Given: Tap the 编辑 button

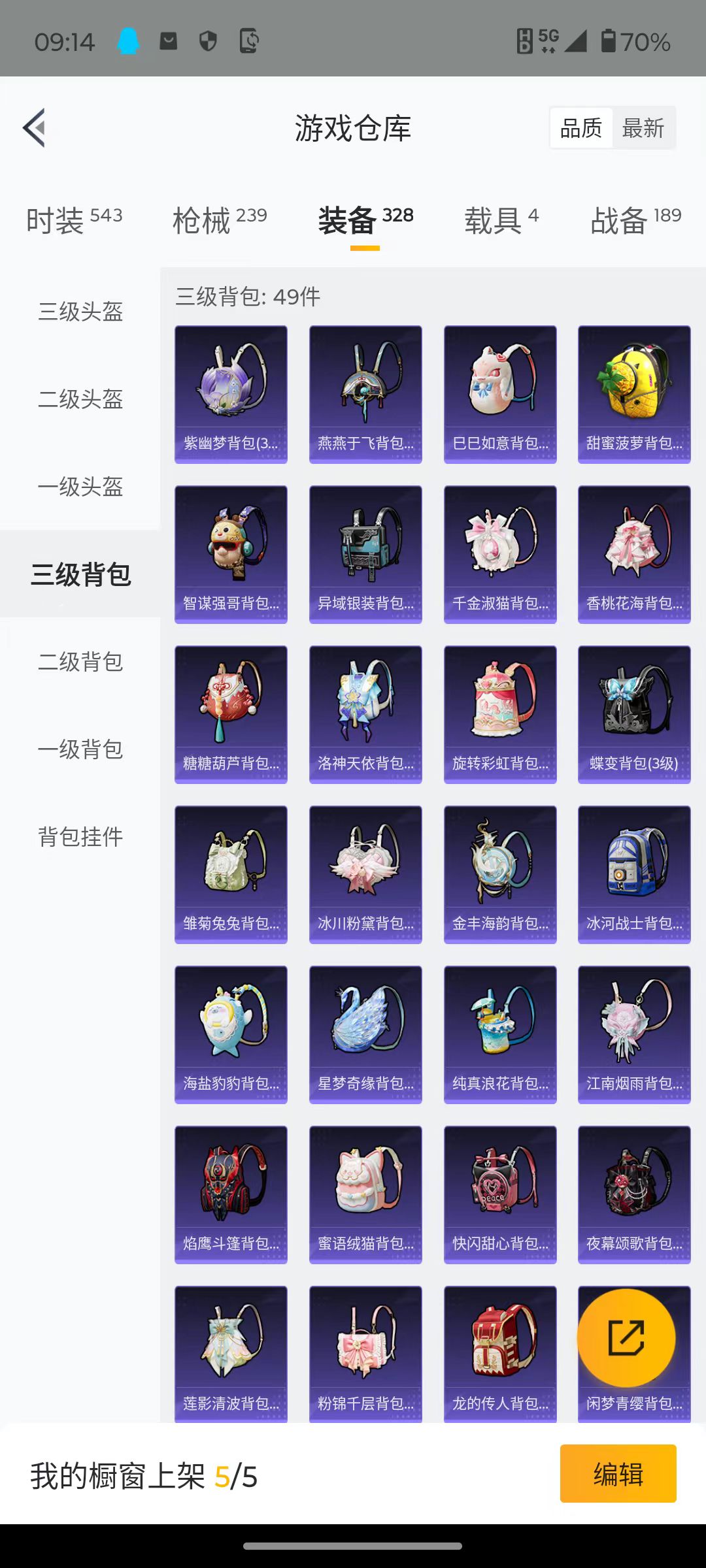Looking at the screenshot, I should 618,1474.
